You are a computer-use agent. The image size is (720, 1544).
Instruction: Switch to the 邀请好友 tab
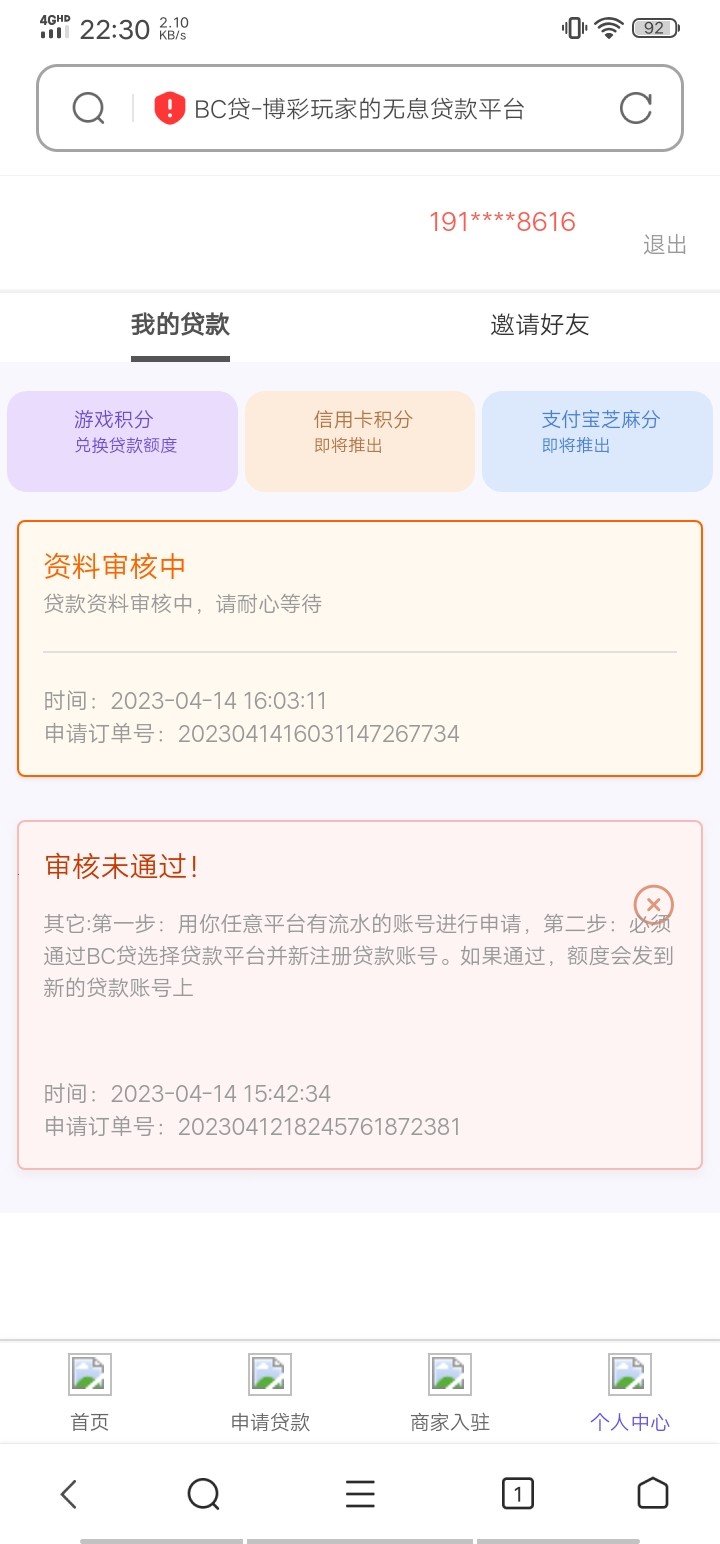point(539,325)
